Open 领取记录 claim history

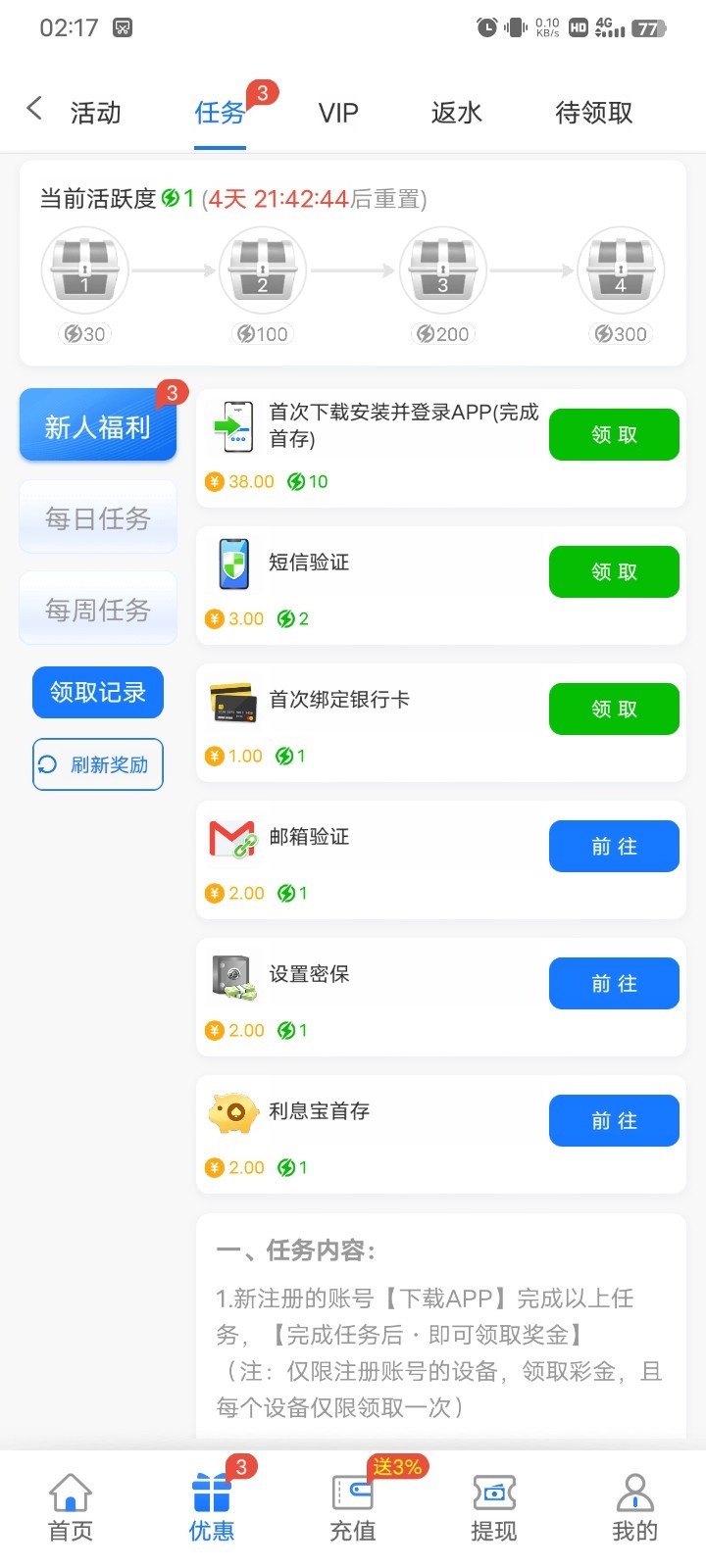[x=98, y=692]
